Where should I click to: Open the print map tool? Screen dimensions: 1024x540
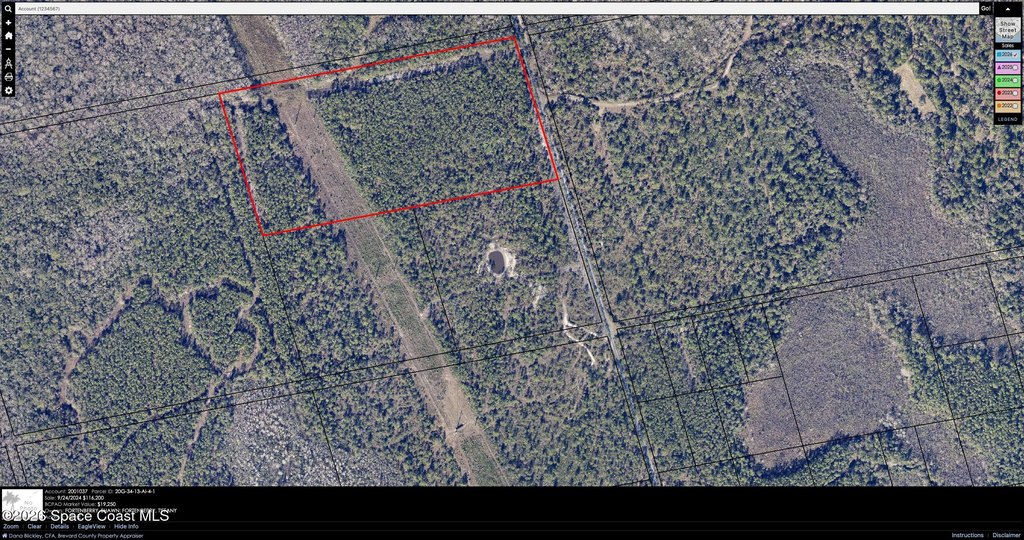8,76
